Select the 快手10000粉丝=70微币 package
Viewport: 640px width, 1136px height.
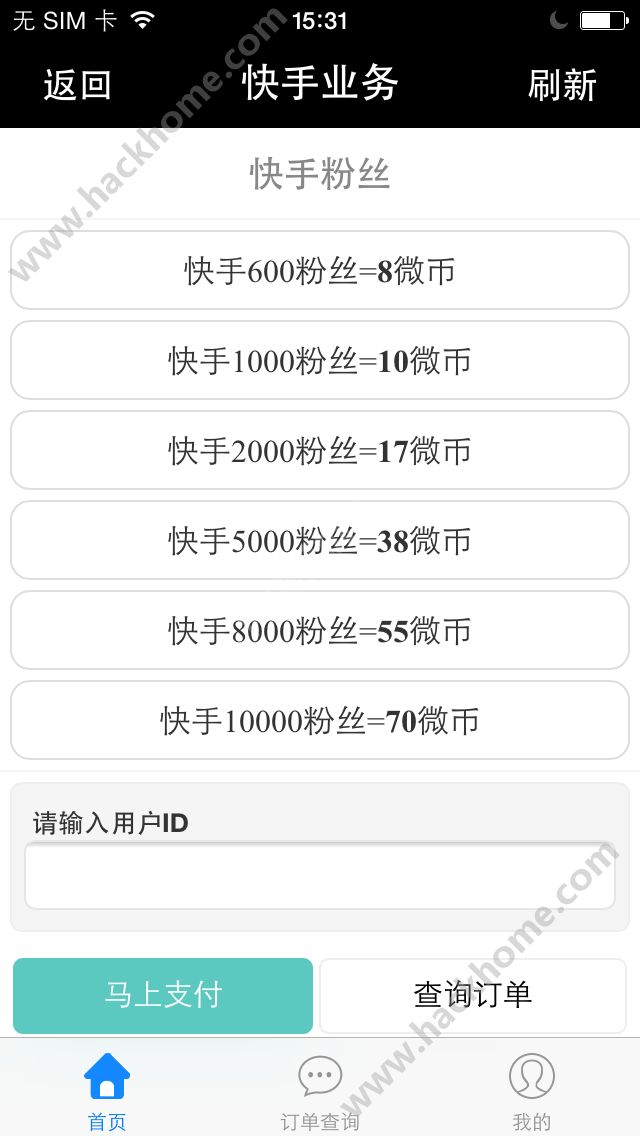click(320, 720)
